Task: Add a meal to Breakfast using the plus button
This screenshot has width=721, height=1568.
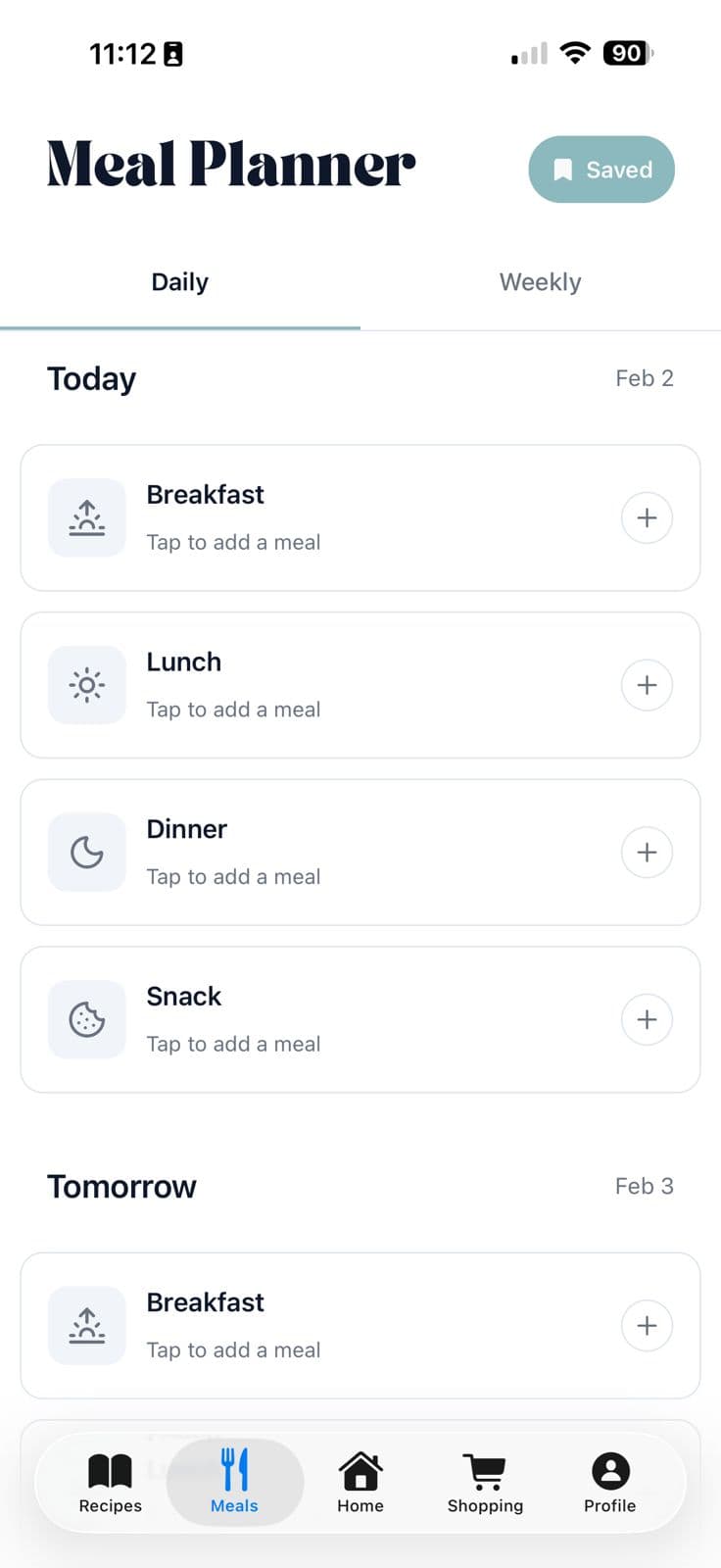Action: pos(647,517)
